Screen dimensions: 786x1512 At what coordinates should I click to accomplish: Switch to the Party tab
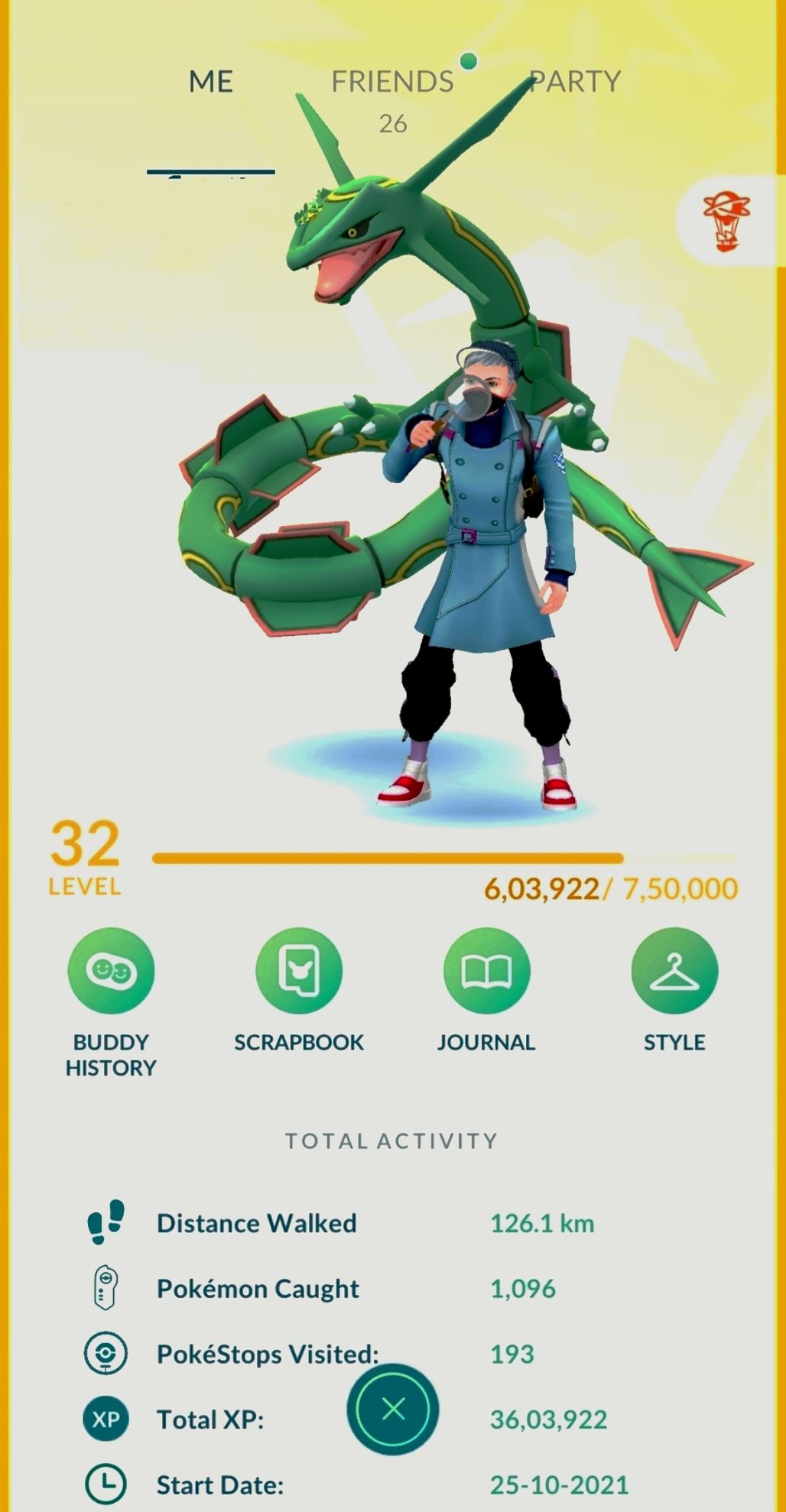[575, 82]
